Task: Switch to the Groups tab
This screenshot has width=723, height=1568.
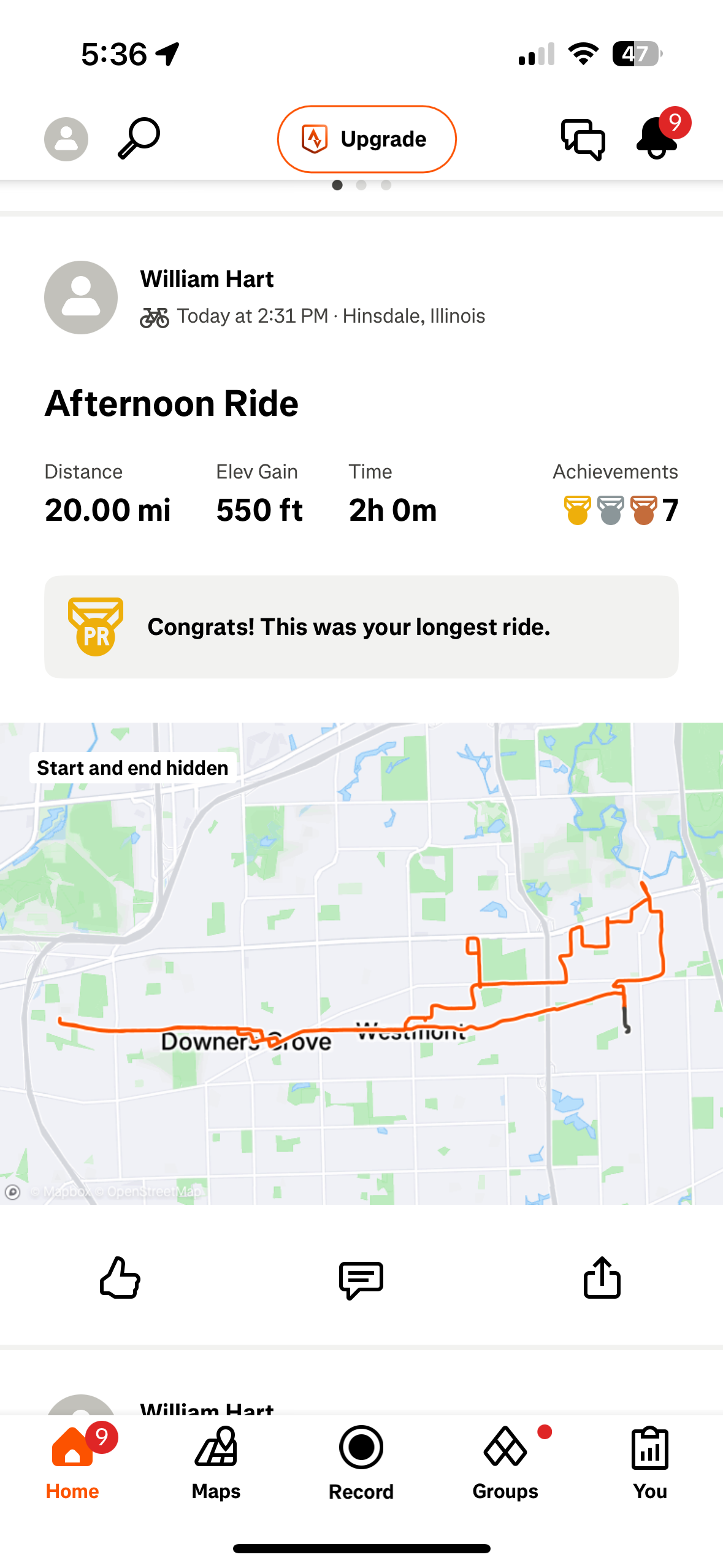Action: click(505, 1462)
